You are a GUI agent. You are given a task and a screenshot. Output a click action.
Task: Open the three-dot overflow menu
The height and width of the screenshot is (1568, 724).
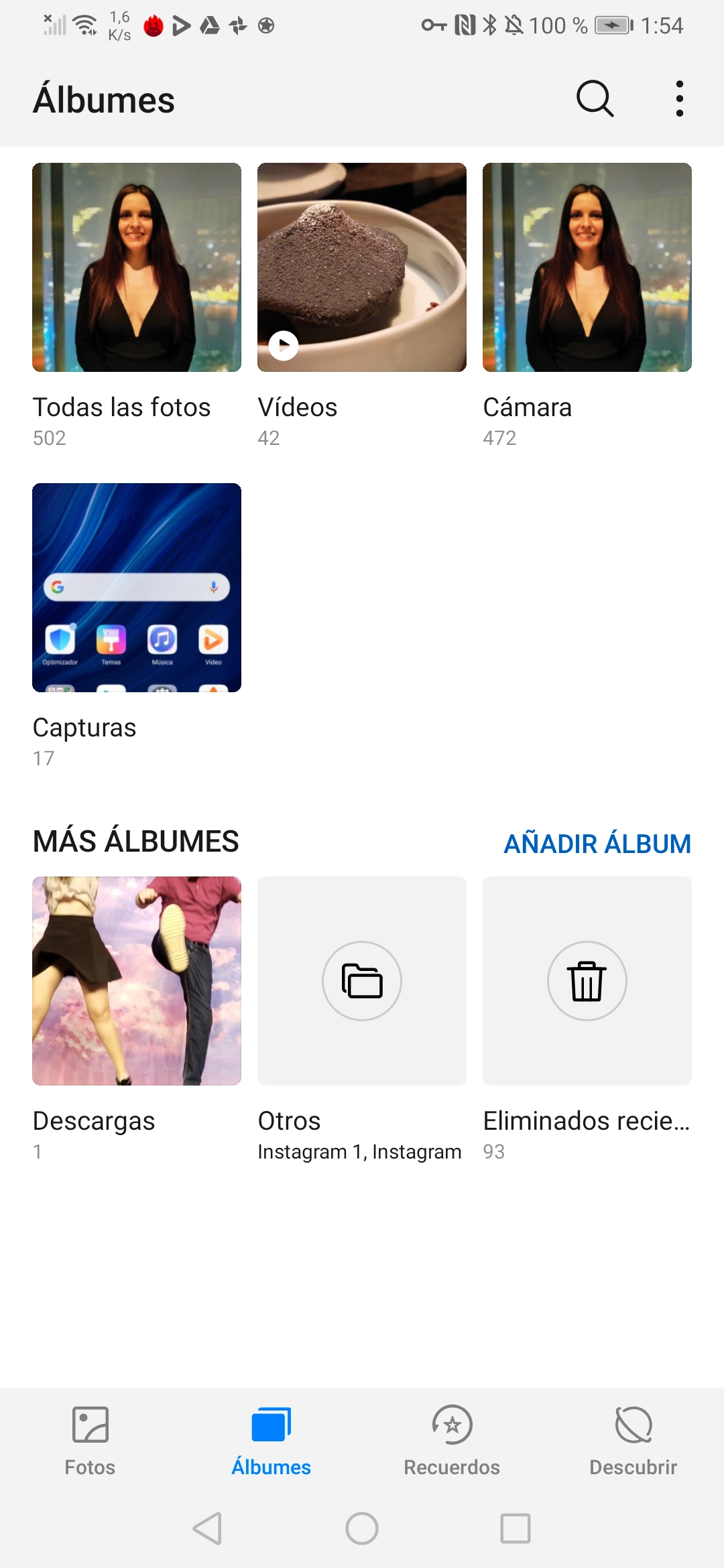click(679, 99)
